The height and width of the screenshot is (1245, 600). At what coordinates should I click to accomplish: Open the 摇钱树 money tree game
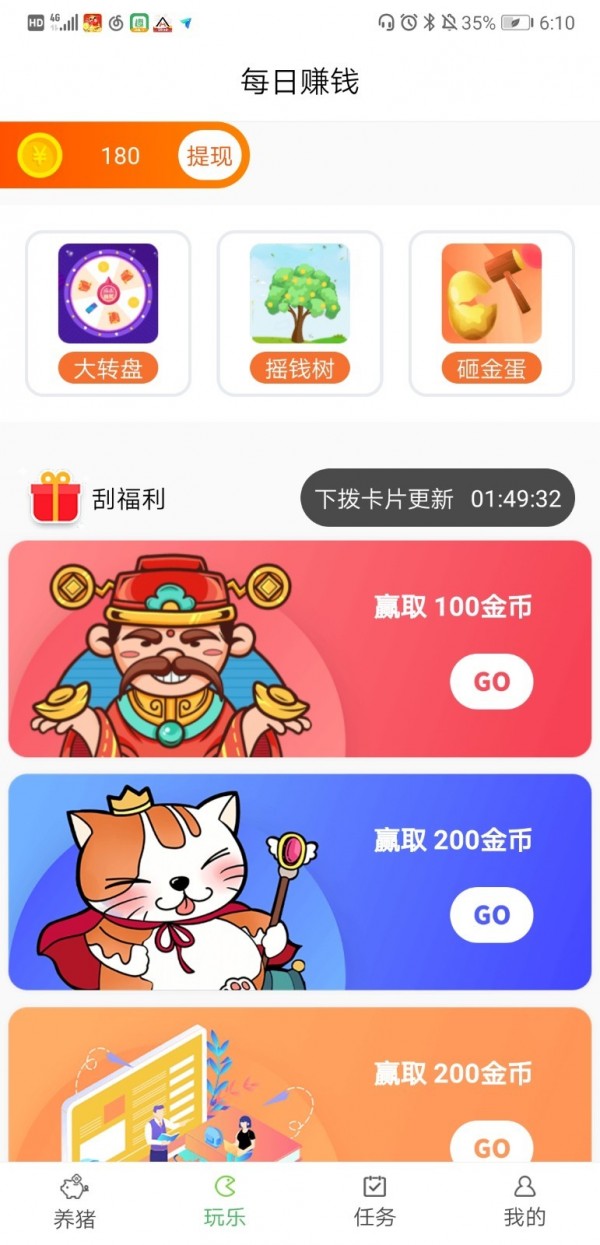(x=300, y=313)
